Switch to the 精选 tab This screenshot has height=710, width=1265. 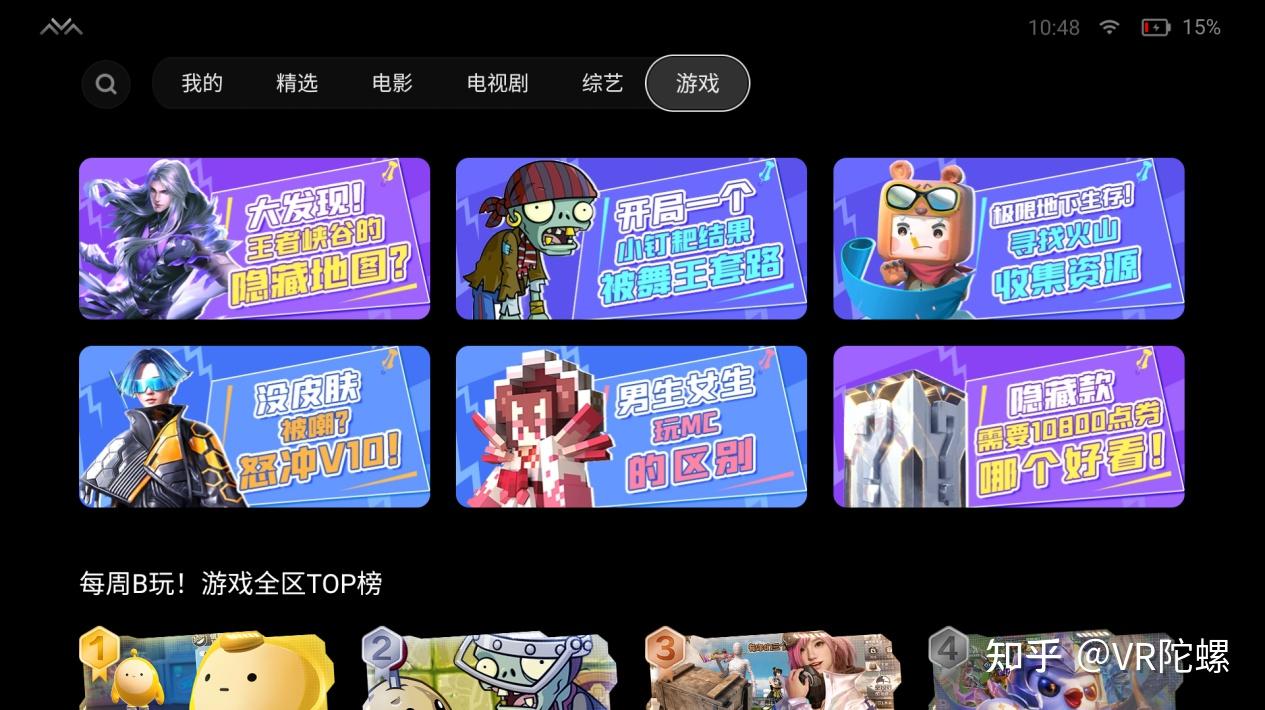click(x=297, y=83)
